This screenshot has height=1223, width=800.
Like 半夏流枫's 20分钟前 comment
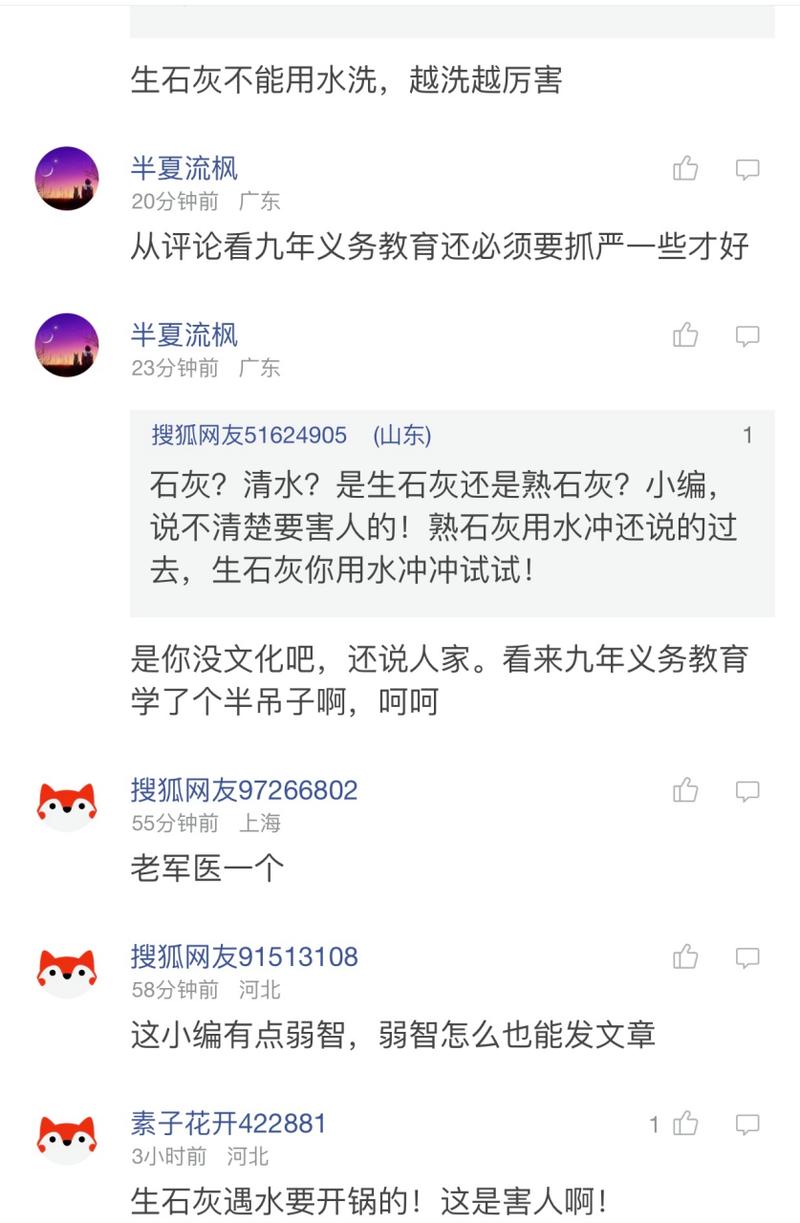pos(685,169)
